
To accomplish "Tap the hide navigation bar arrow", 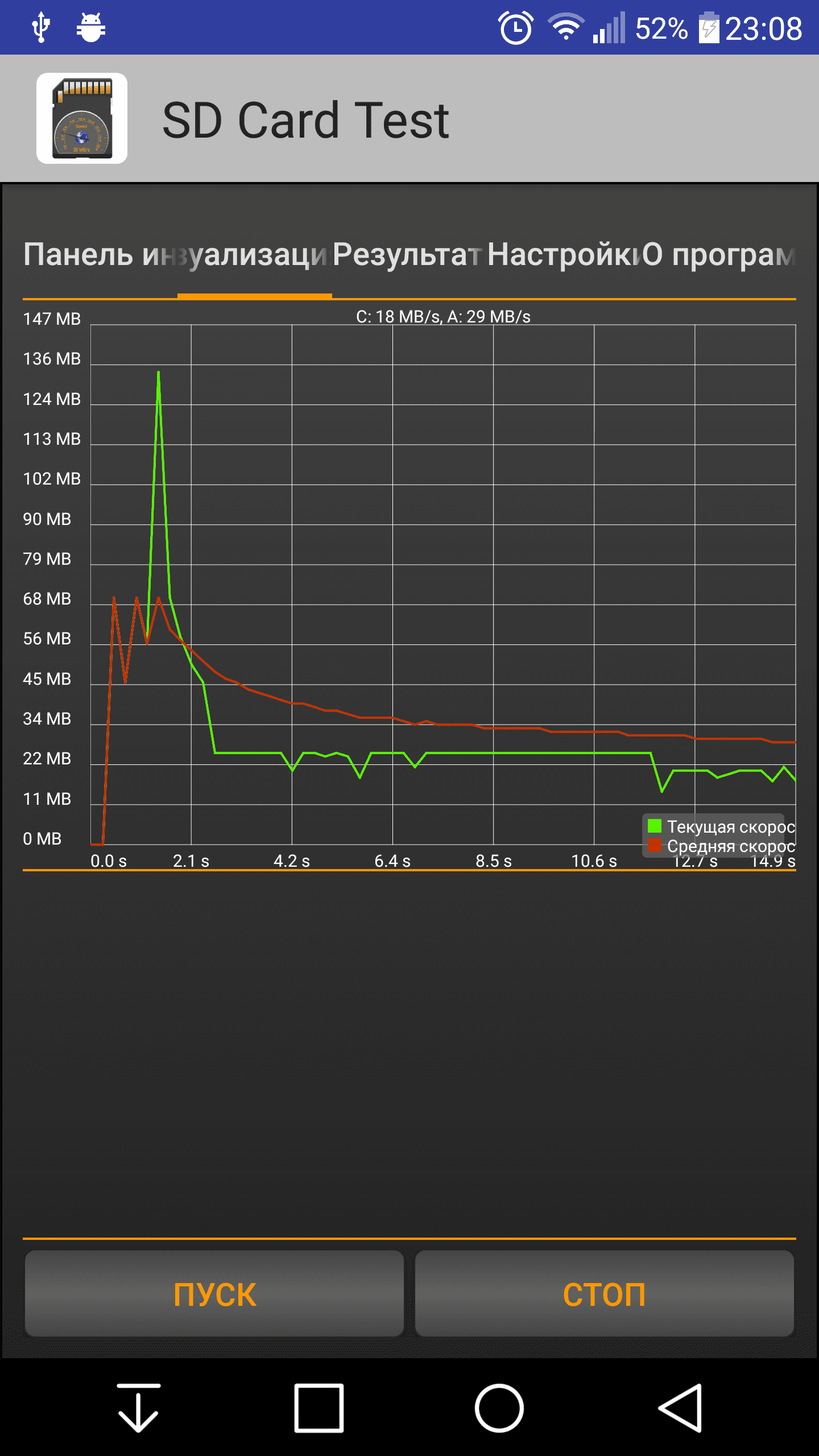I will [138, 1408].
